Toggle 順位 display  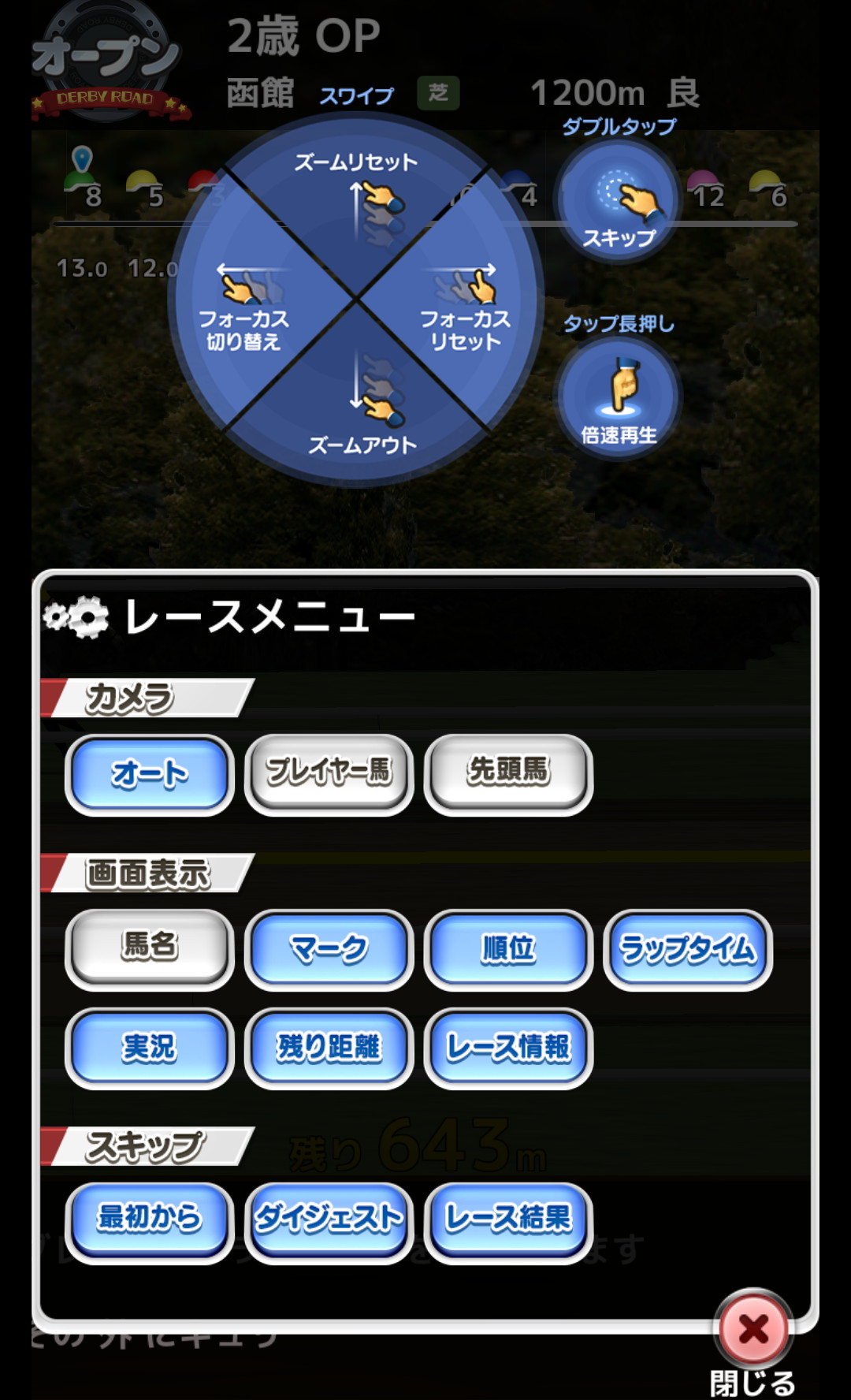coord(508,948)
